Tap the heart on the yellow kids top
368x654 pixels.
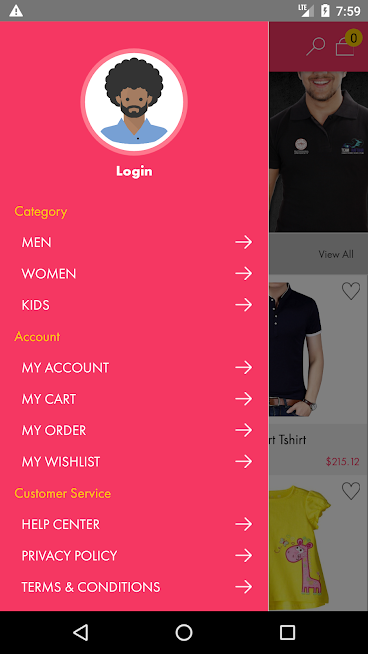(351, 491)
